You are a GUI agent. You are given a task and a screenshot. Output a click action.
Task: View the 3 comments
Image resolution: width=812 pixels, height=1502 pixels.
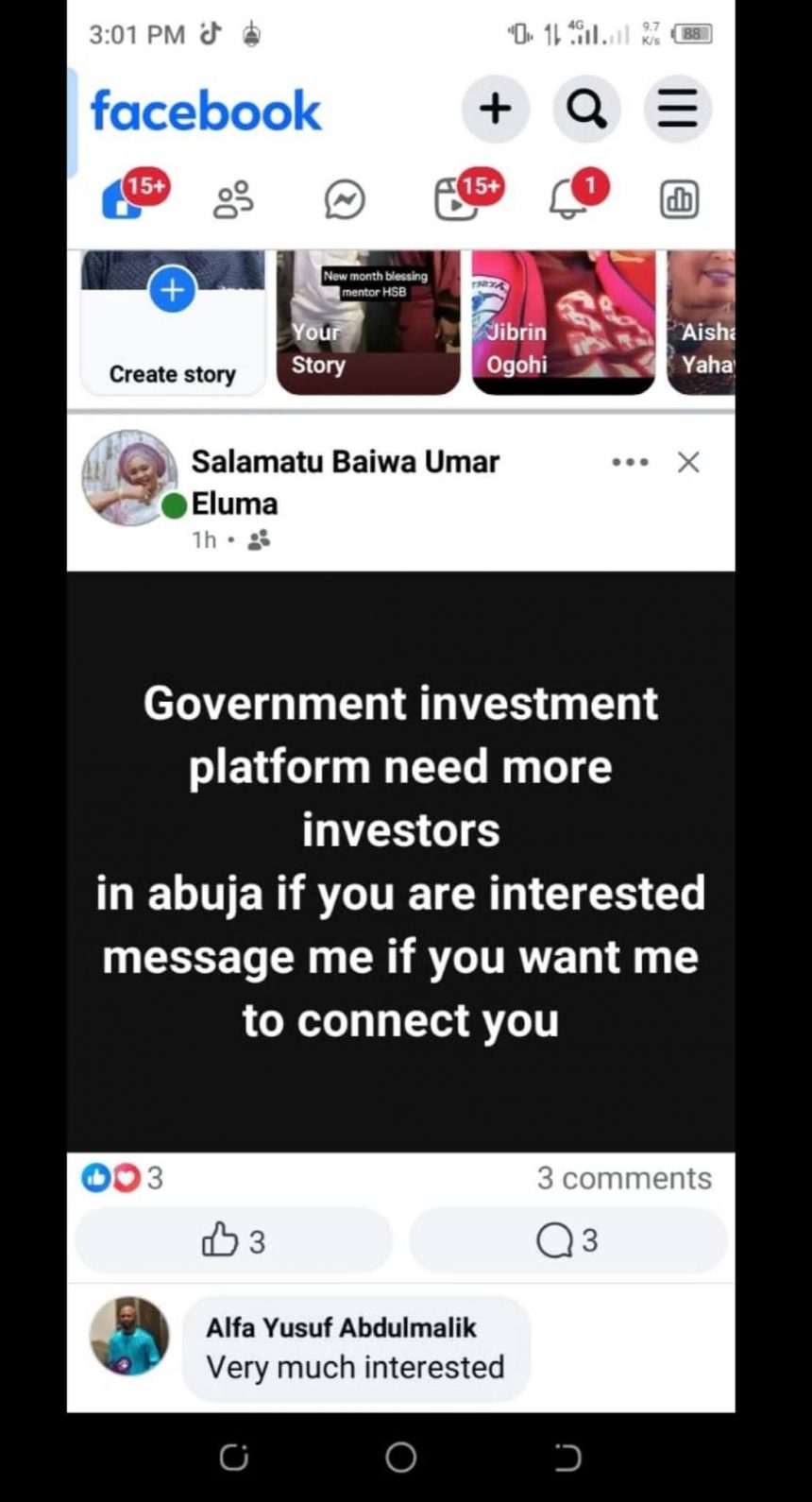pos(624,1178)
